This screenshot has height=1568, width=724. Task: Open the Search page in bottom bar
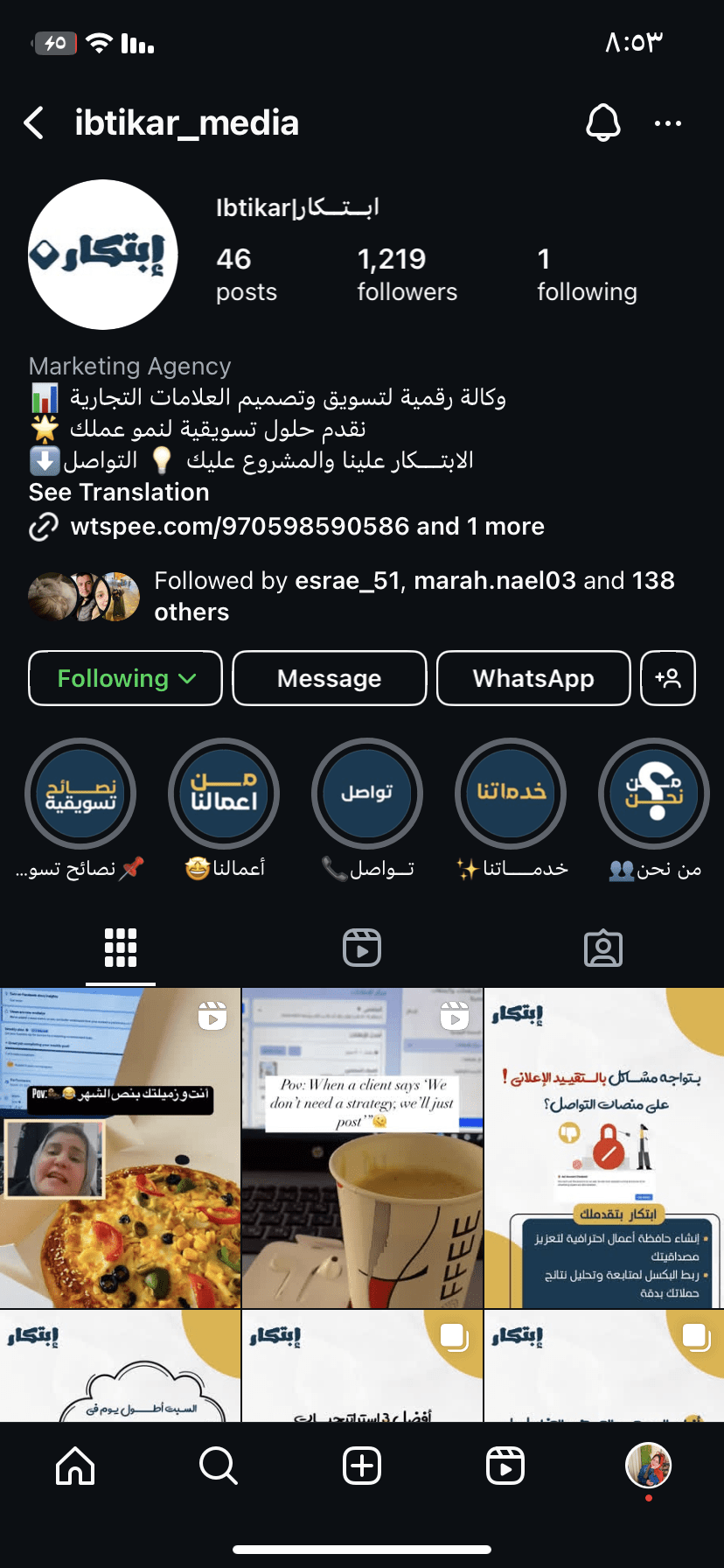pos(219,1465)
